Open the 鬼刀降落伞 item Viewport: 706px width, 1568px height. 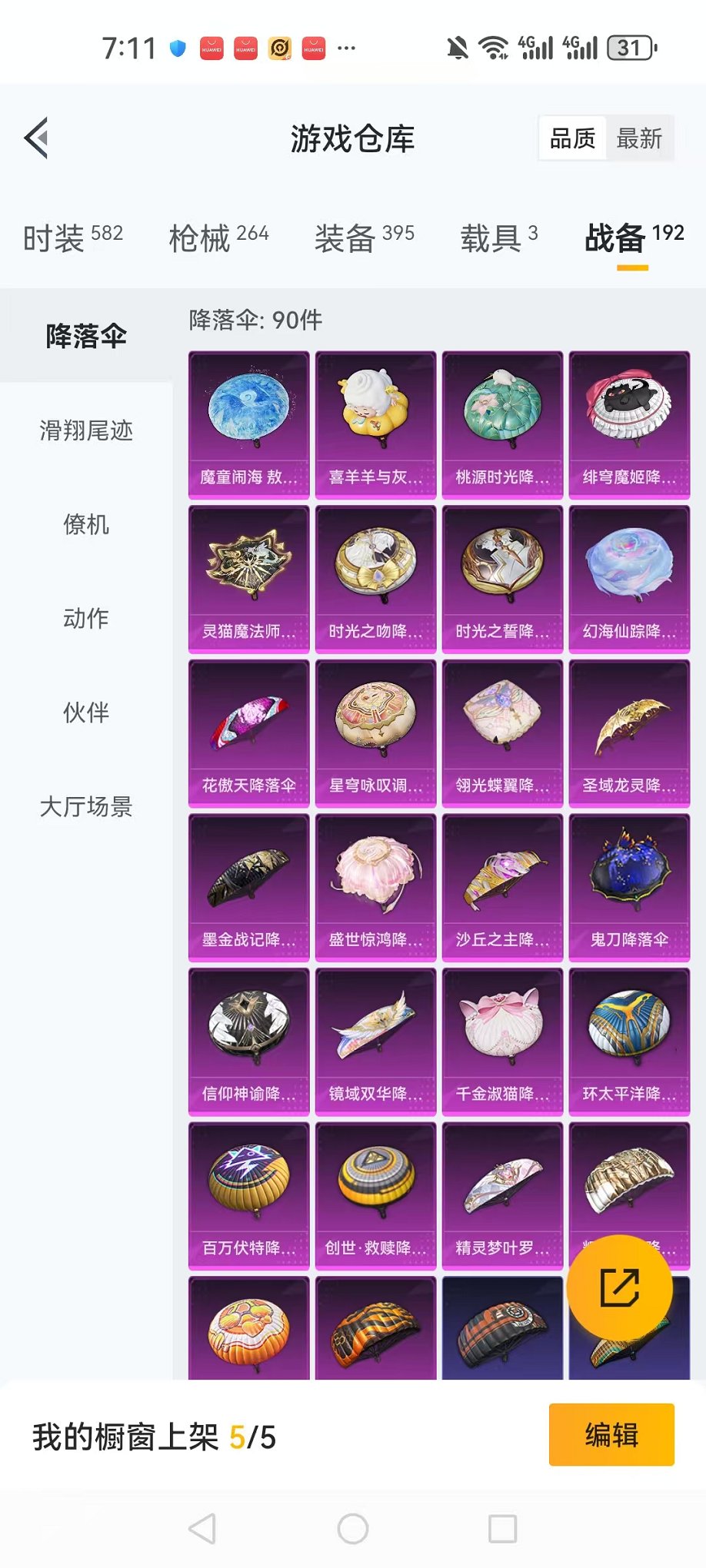(x=629, y=887)
